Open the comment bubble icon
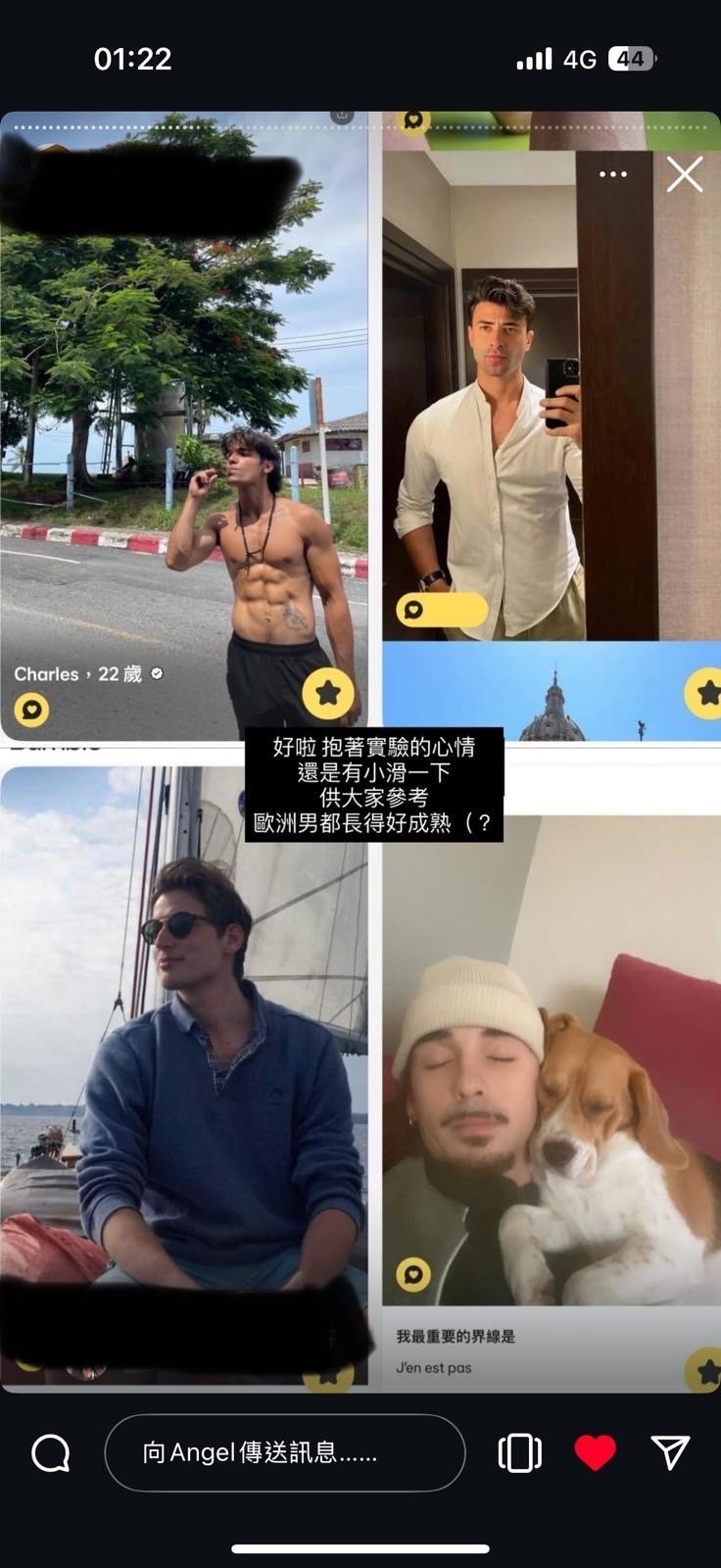Viewport: 721px width, 1568px height. [51, 1453]
